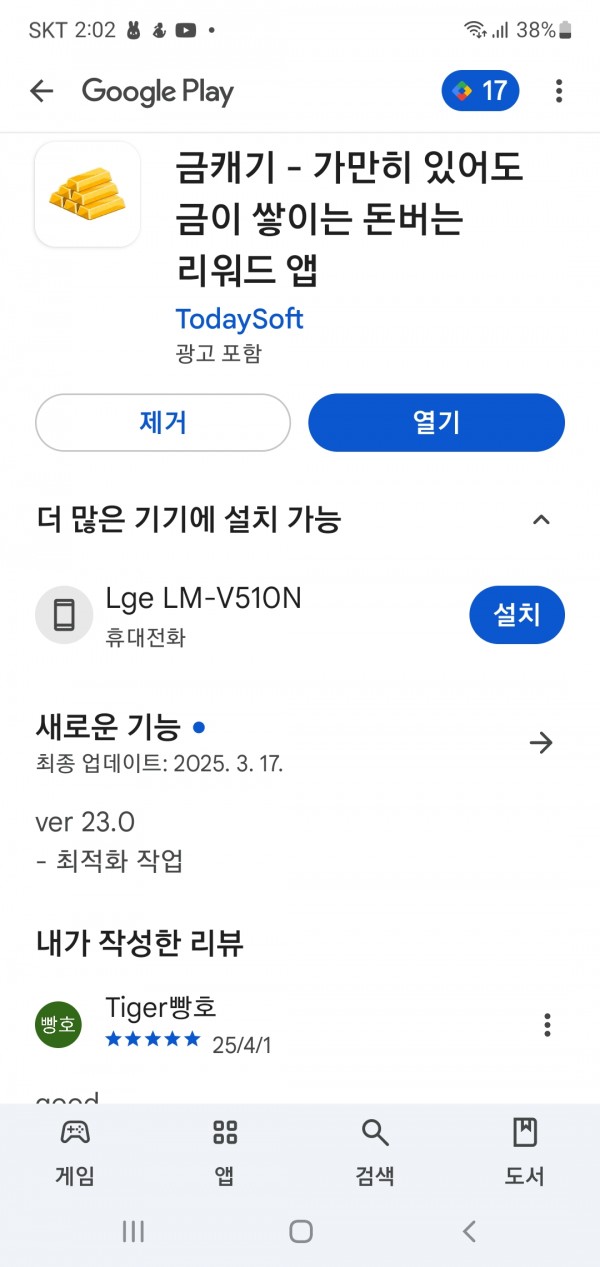Screen dimensions: 600x1267
Task: Open 새로운 기능 details with the arrow
Action: 541,743
